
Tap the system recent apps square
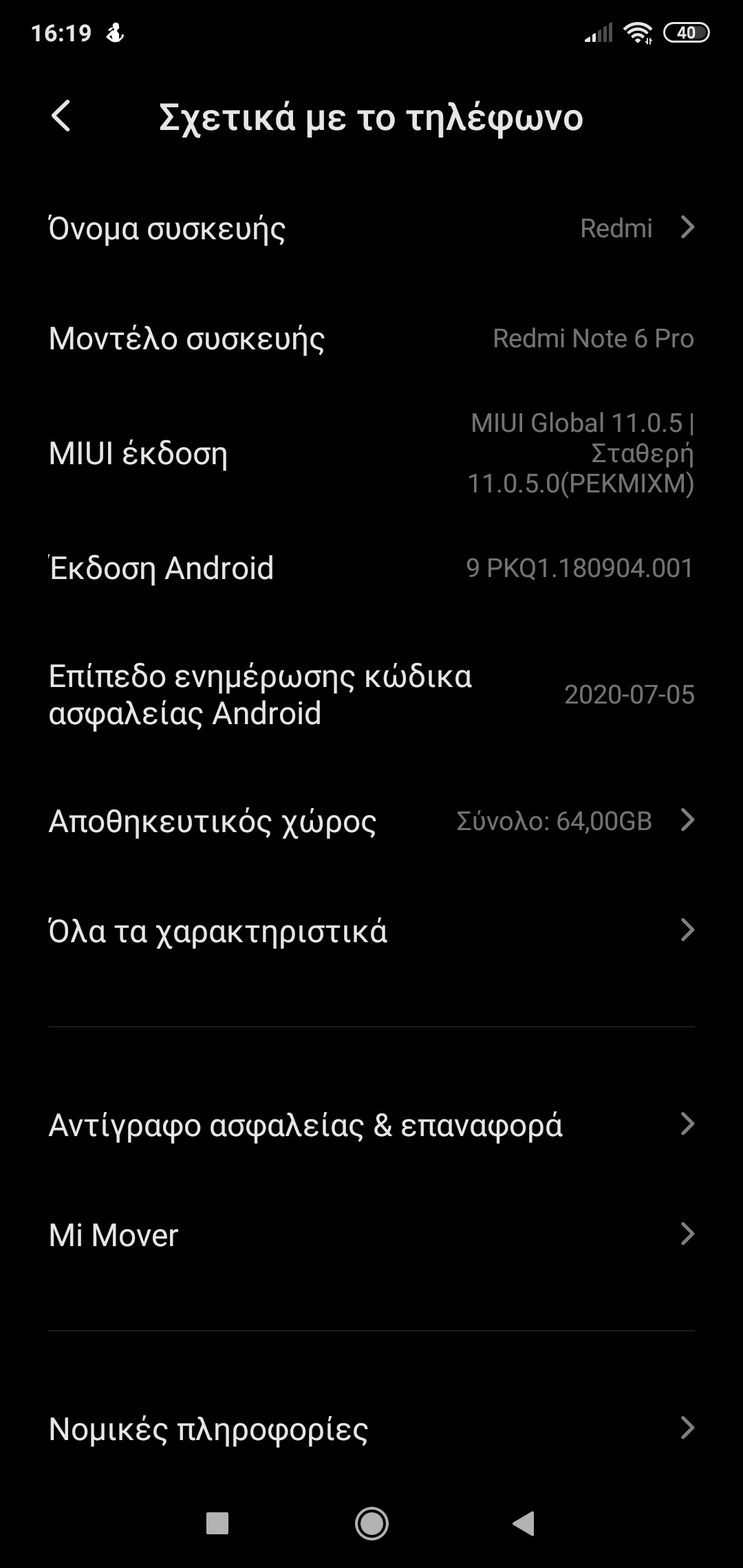click(217, 1523)
